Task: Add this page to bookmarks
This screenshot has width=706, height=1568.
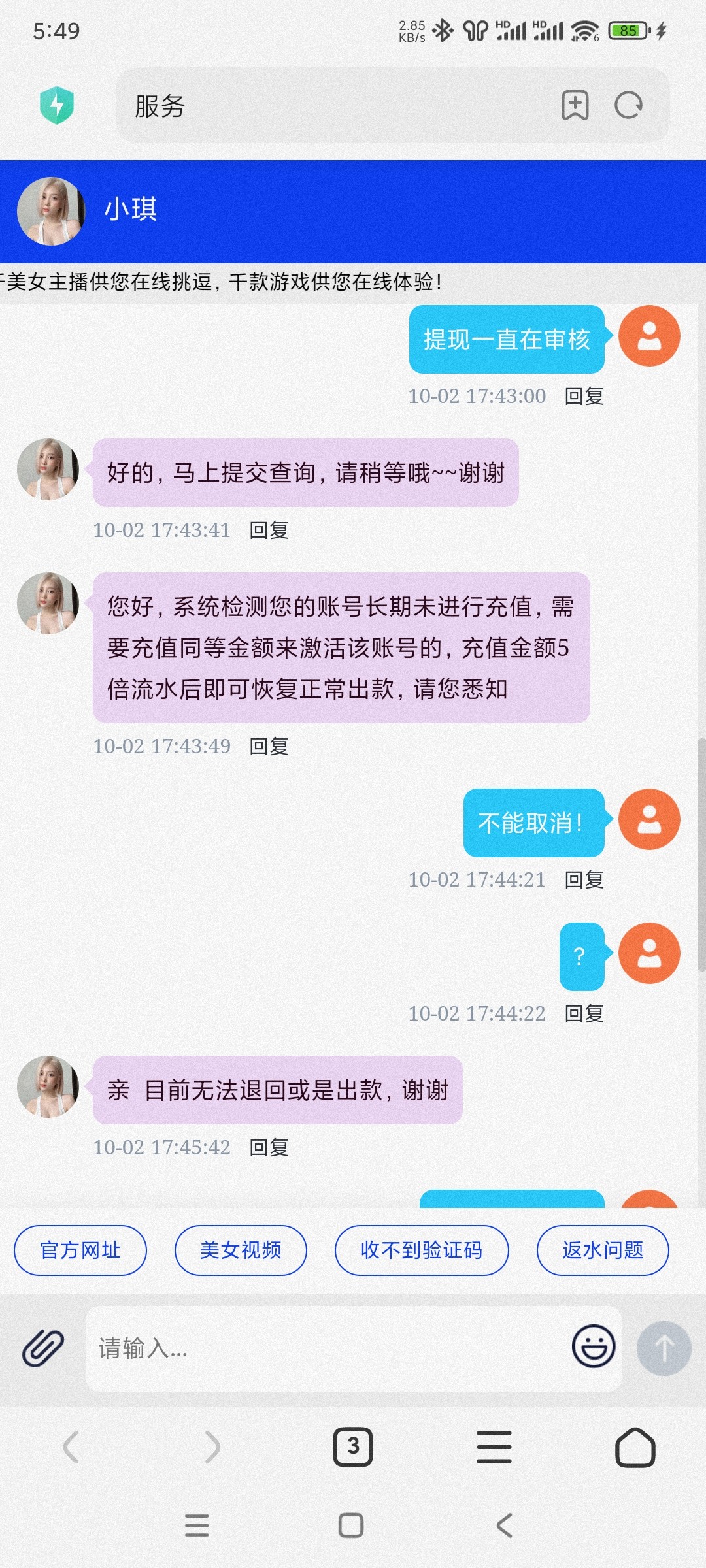Action: click(x=575, y=105)
